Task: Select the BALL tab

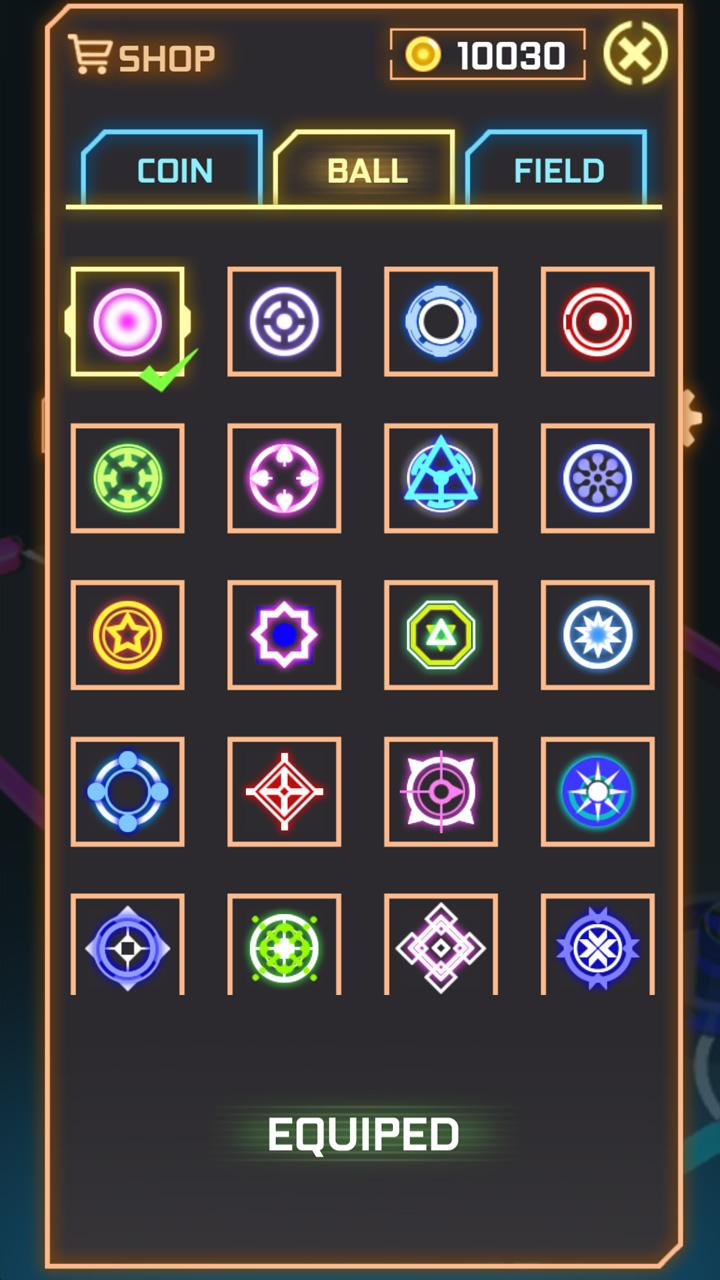Action: 367,171
